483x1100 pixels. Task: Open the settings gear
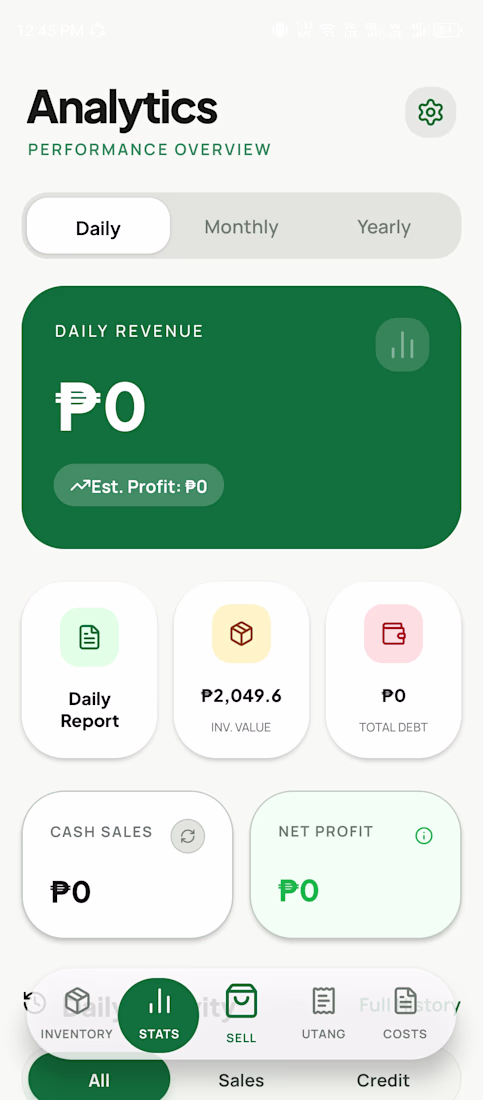pos(430,112)
